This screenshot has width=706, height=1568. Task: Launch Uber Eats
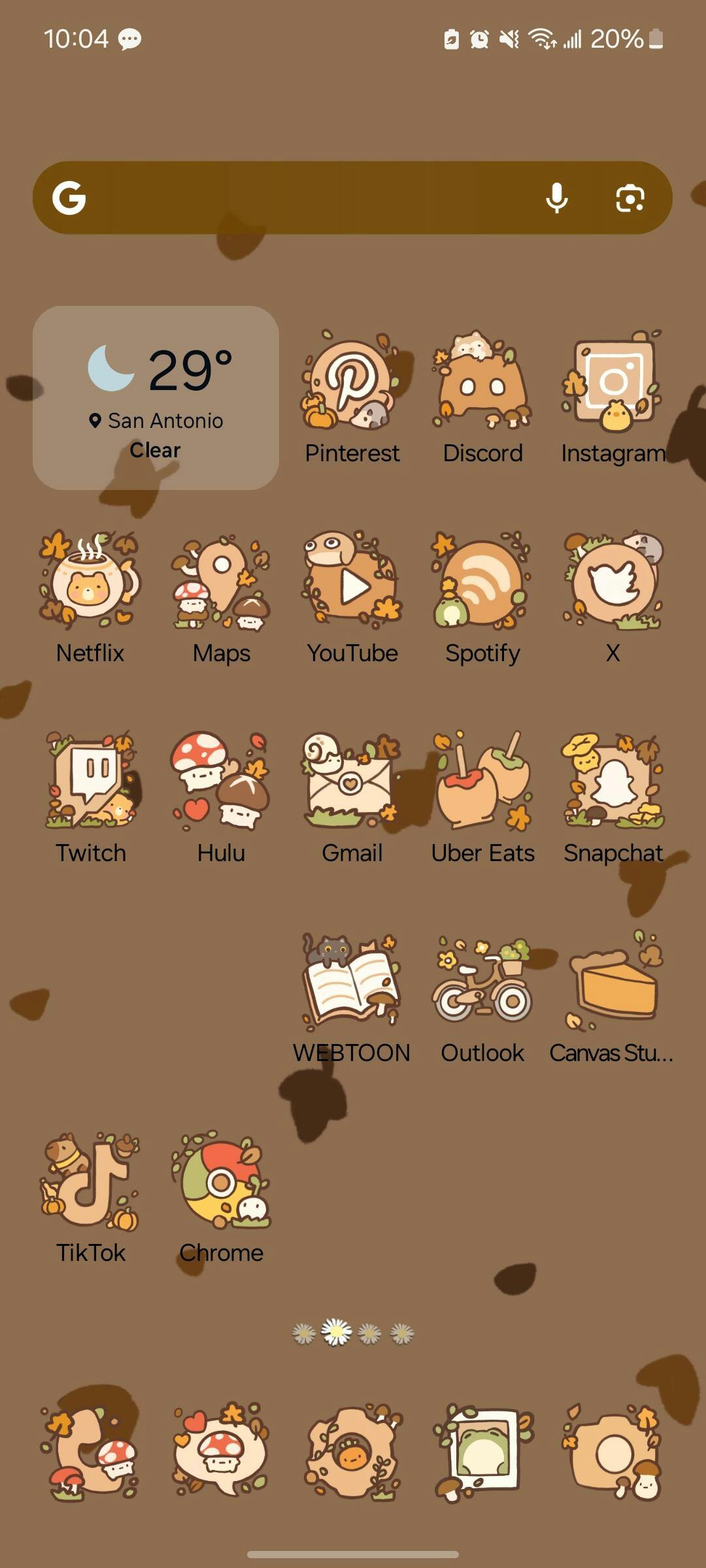(x=482, y=781)
